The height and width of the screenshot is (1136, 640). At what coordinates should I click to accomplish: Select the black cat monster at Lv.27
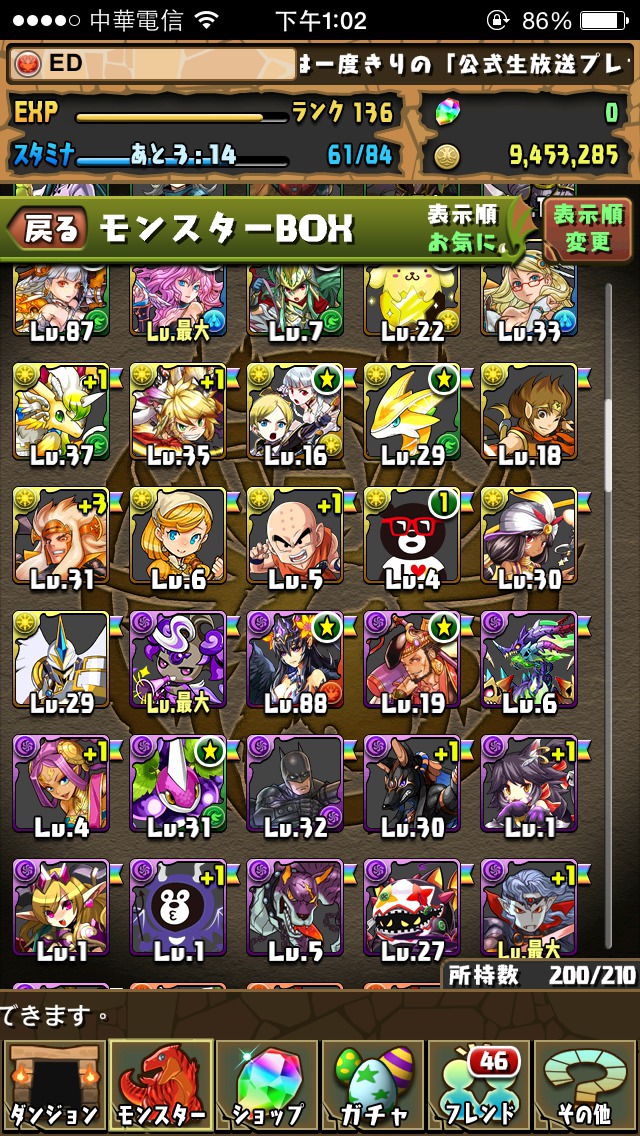click(x=412, y=908)
